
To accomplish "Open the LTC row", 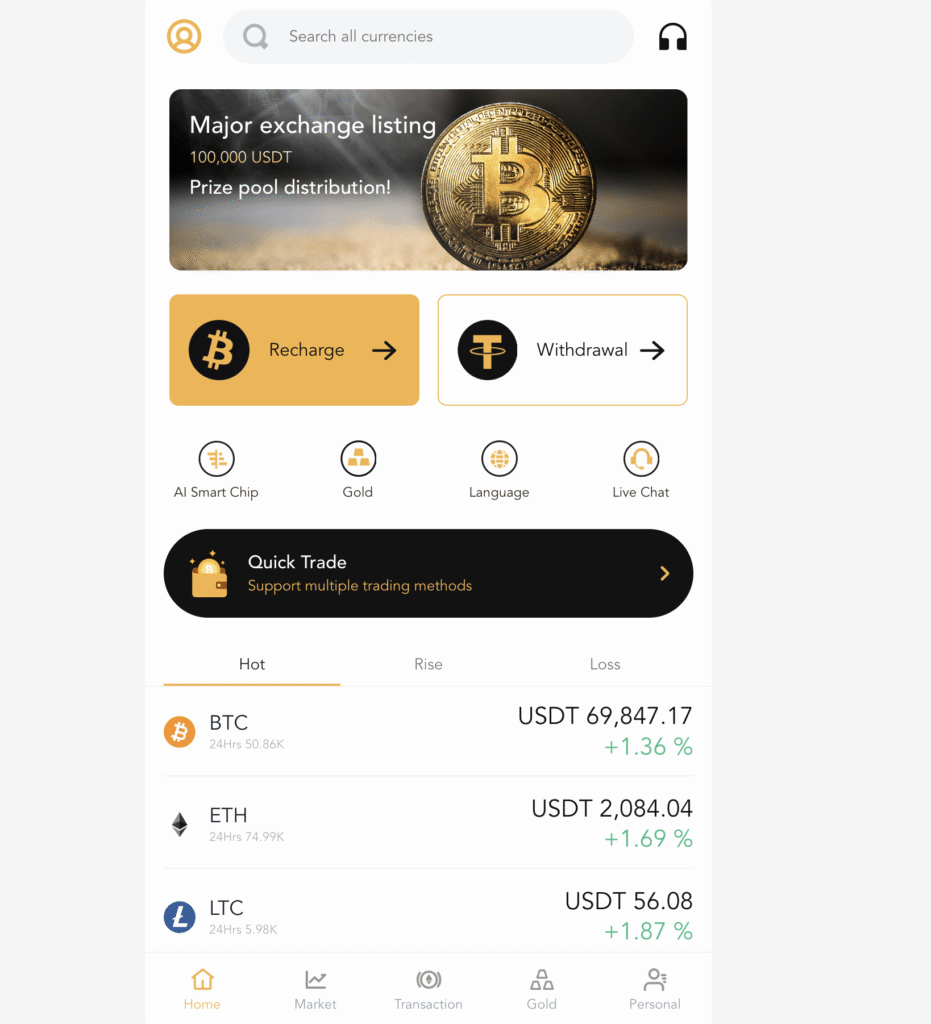I will 428,915.
